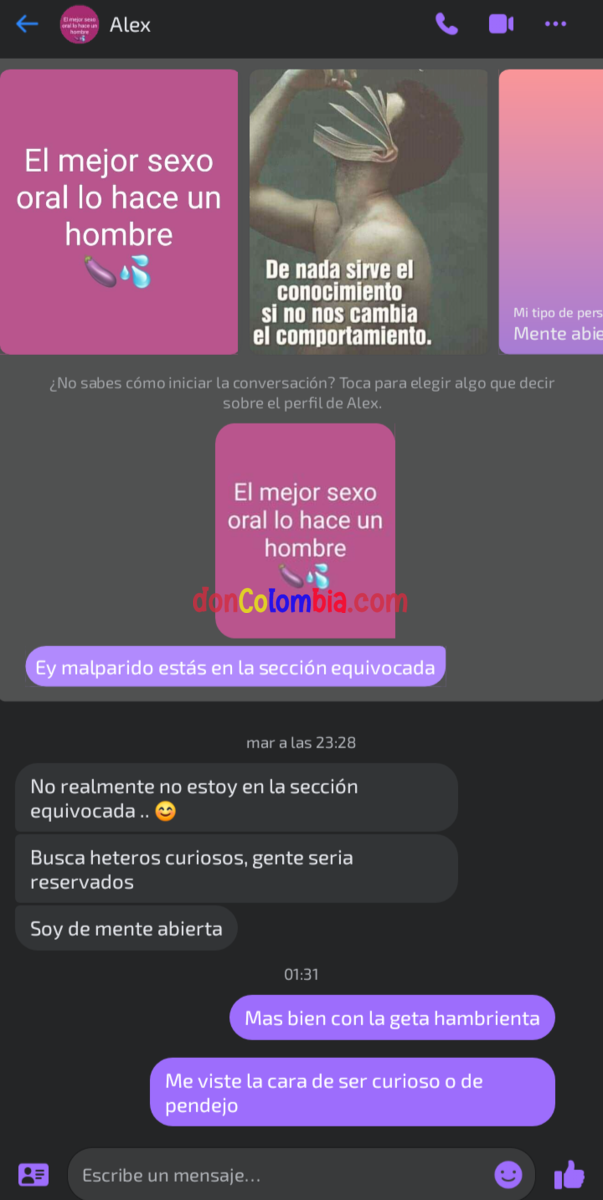The height and width of the screenshot is (1200, 603).
Task: Open the 'De nada sirve el conocimiento' photo card
Action: click(368, 211)
